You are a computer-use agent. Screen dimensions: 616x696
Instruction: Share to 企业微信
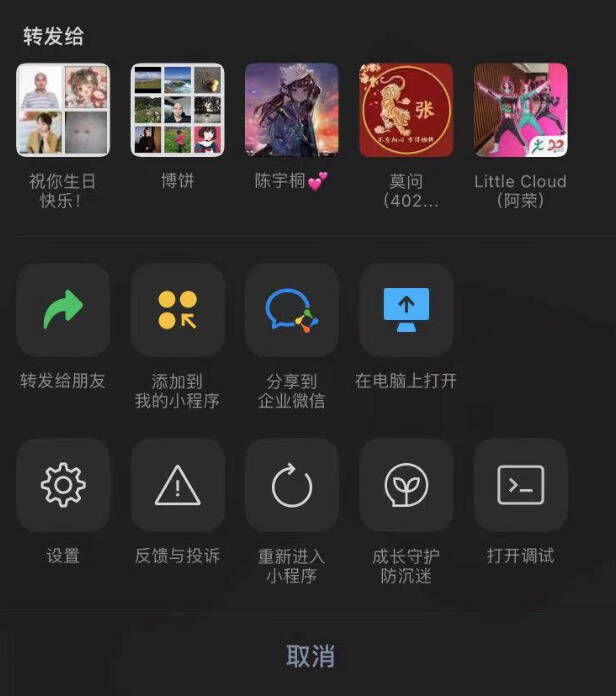pos(291,311)
